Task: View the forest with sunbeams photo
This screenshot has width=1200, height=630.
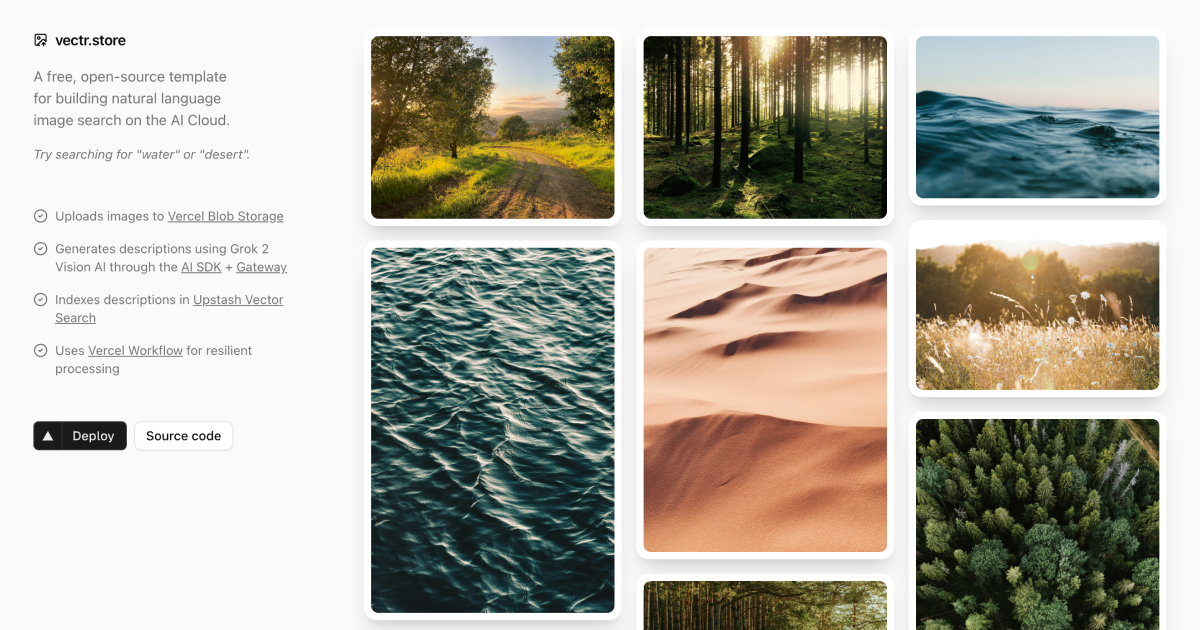Action: click(x=765, y=127)
